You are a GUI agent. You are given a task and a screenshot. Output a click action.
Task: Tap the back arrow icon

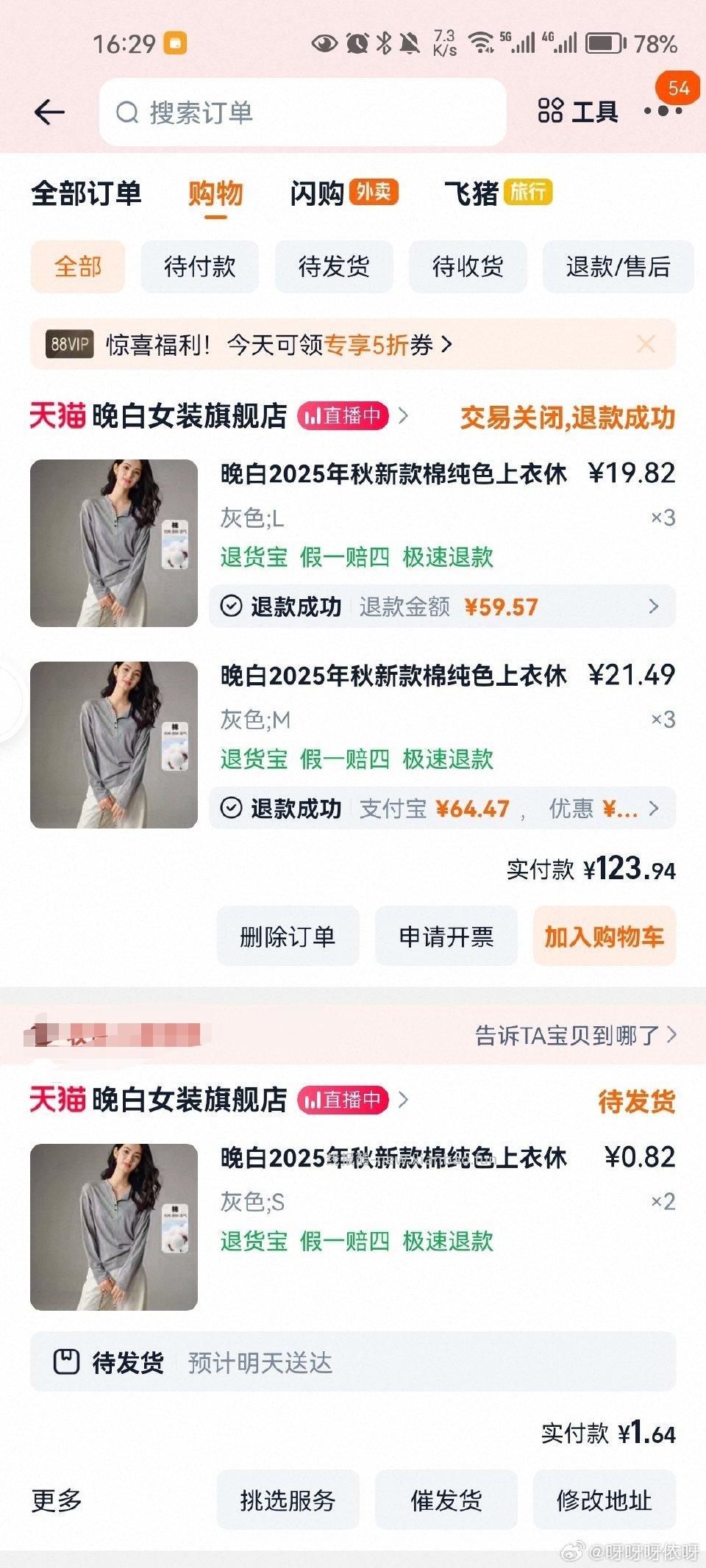(49, 111)
